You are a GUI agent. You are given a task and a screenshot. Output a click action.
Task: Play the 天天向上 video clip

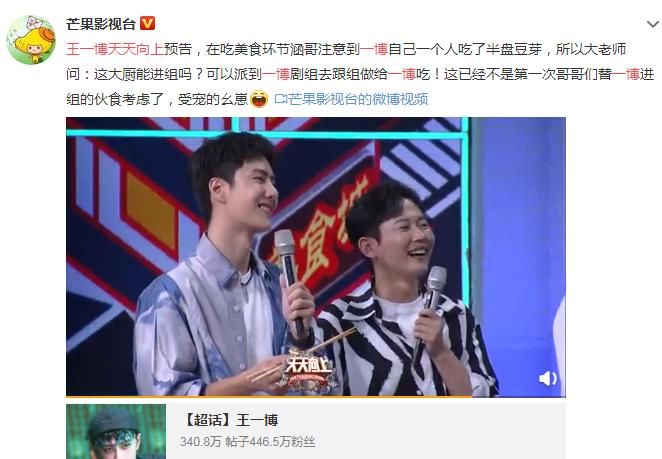[315, 255]
